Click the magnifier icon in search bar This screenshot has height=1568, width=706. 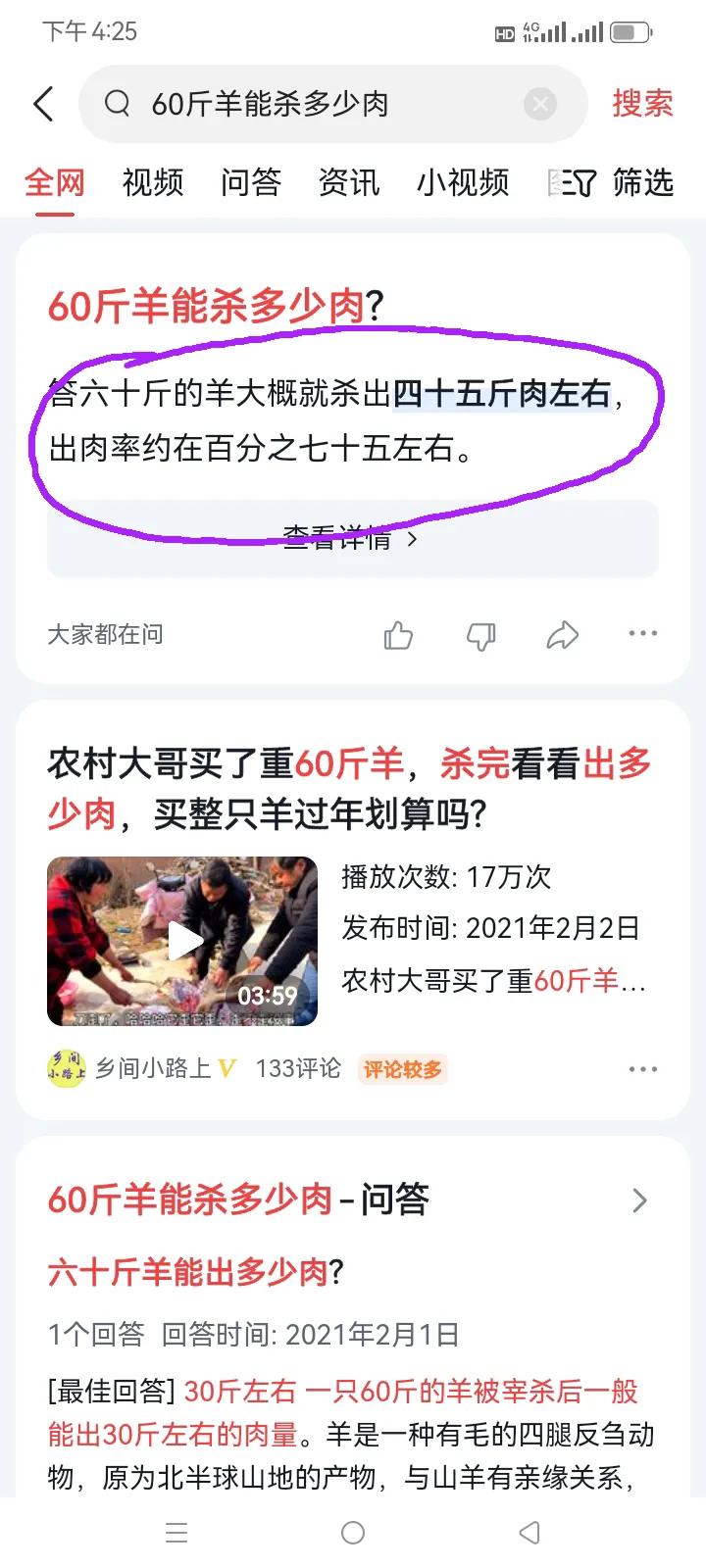(117, 104)
